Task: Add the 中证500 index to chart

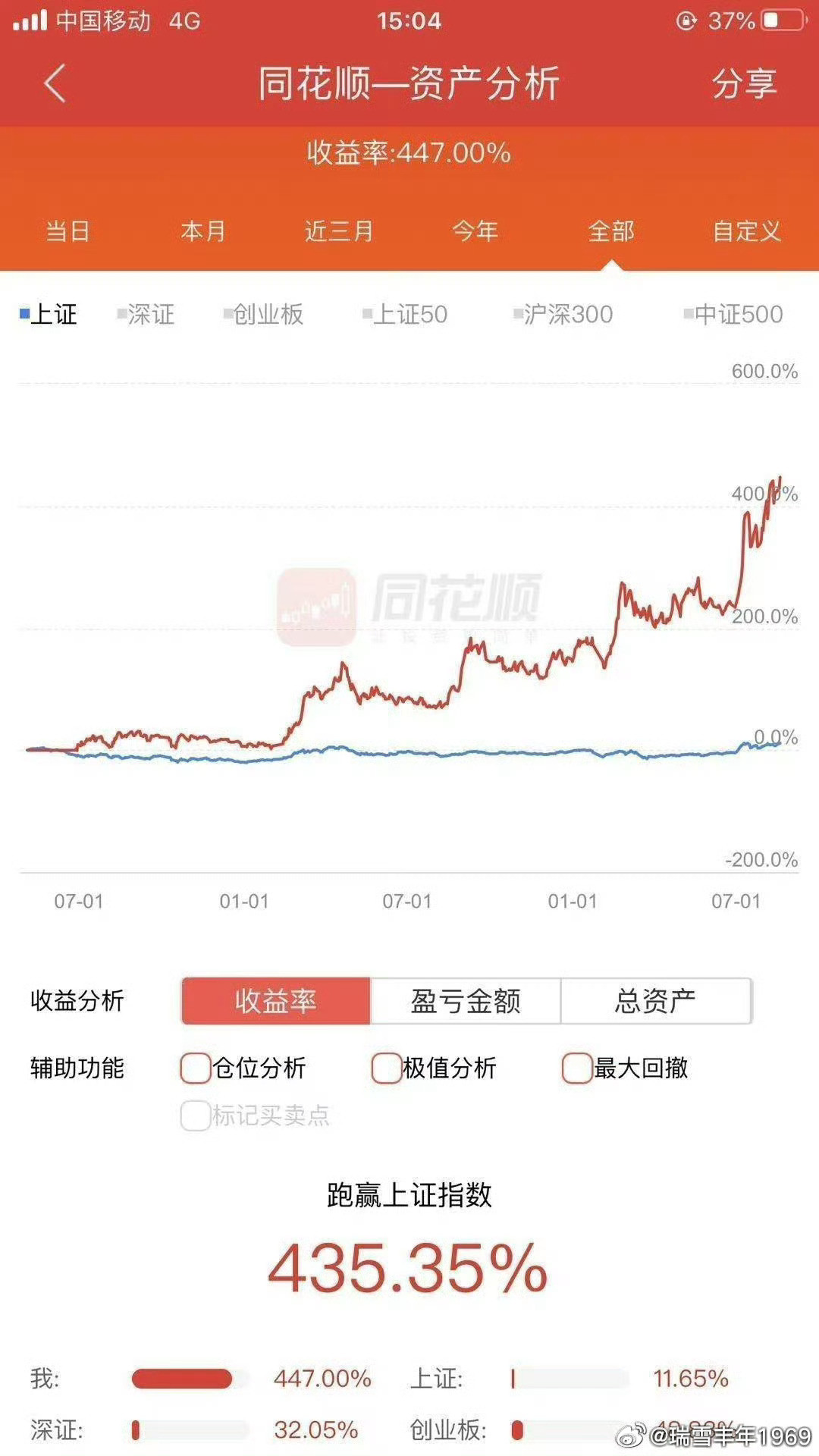Action: 734,315
